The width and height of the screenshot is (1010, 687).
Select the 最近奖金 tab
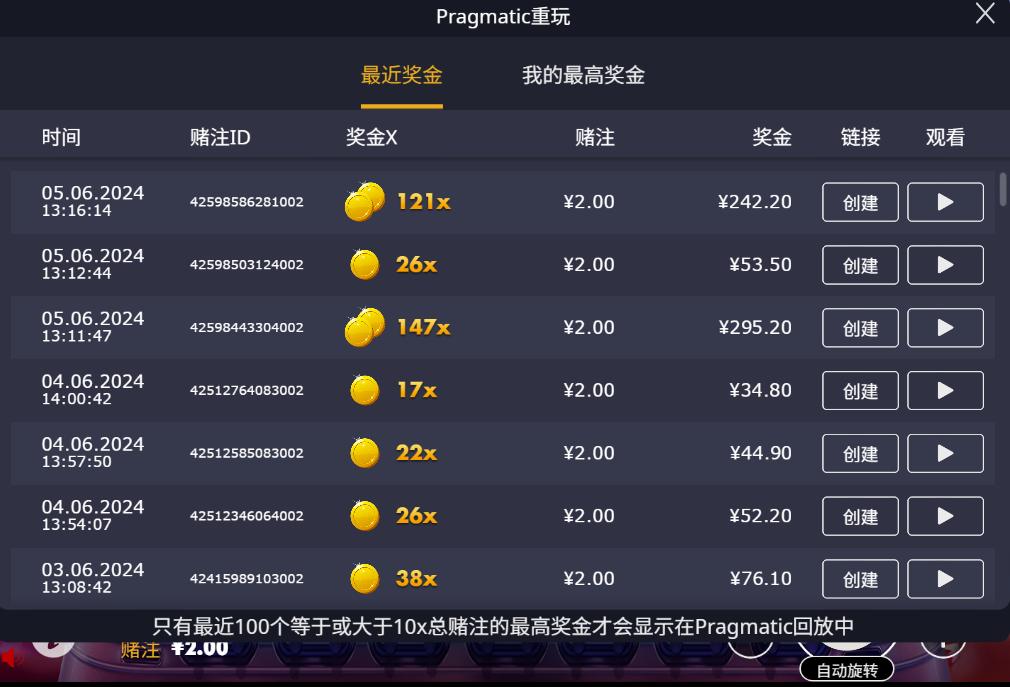pos(401,75)
